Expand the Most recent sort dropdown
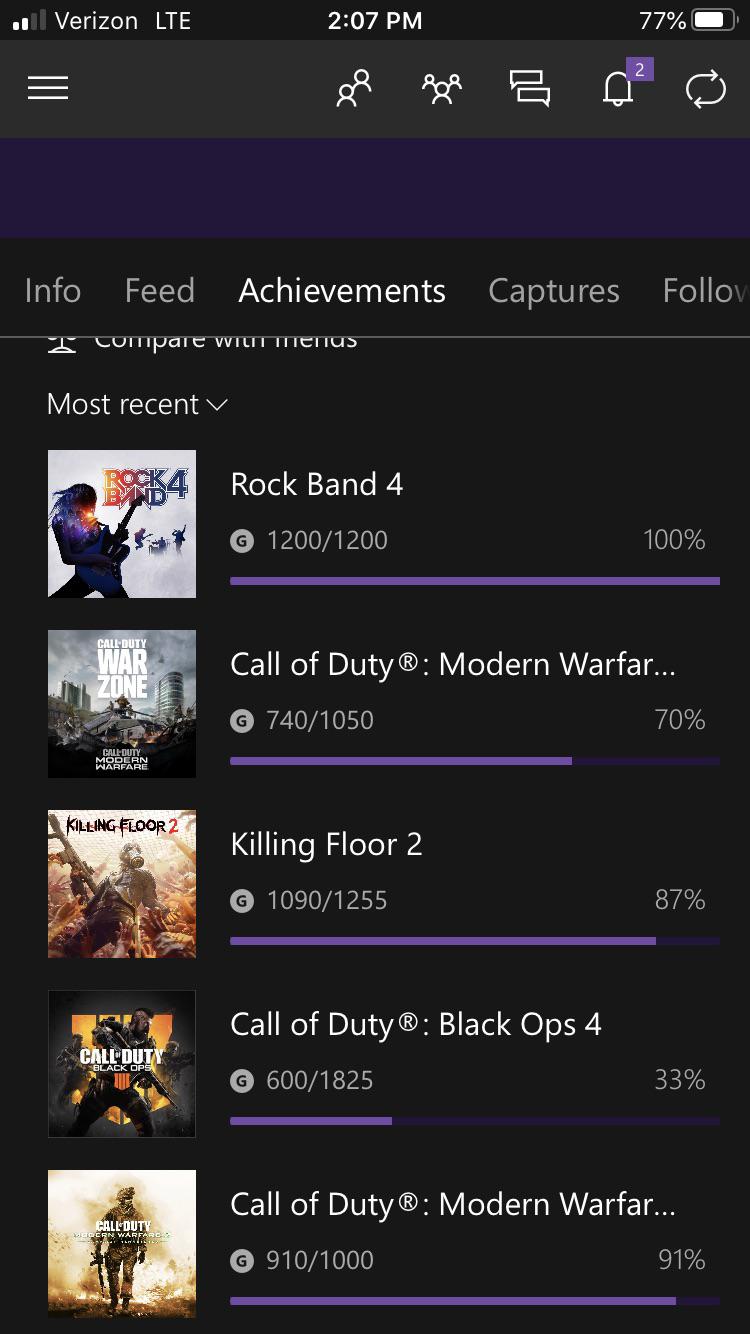 [137, 404]
